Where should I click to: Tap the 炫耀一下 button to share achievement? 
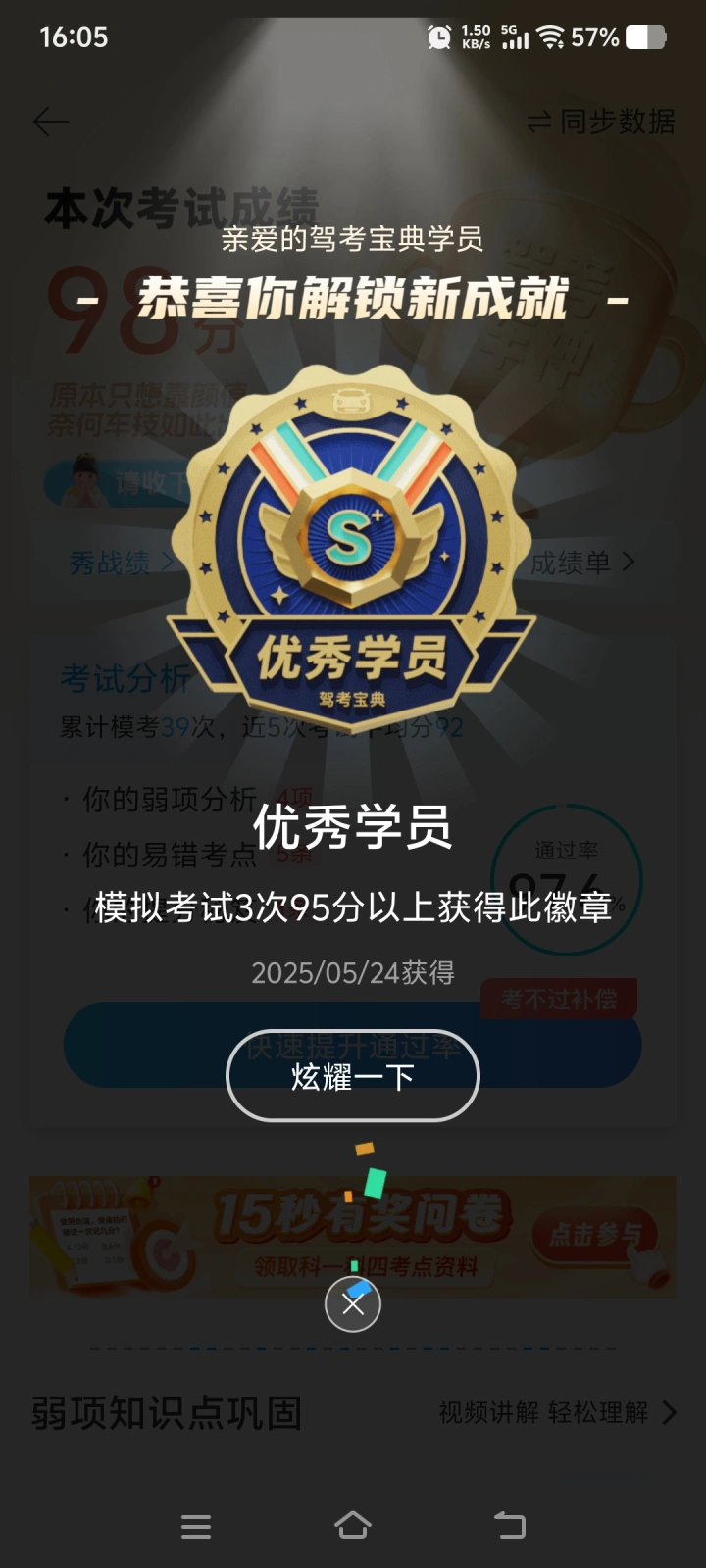353,1076
